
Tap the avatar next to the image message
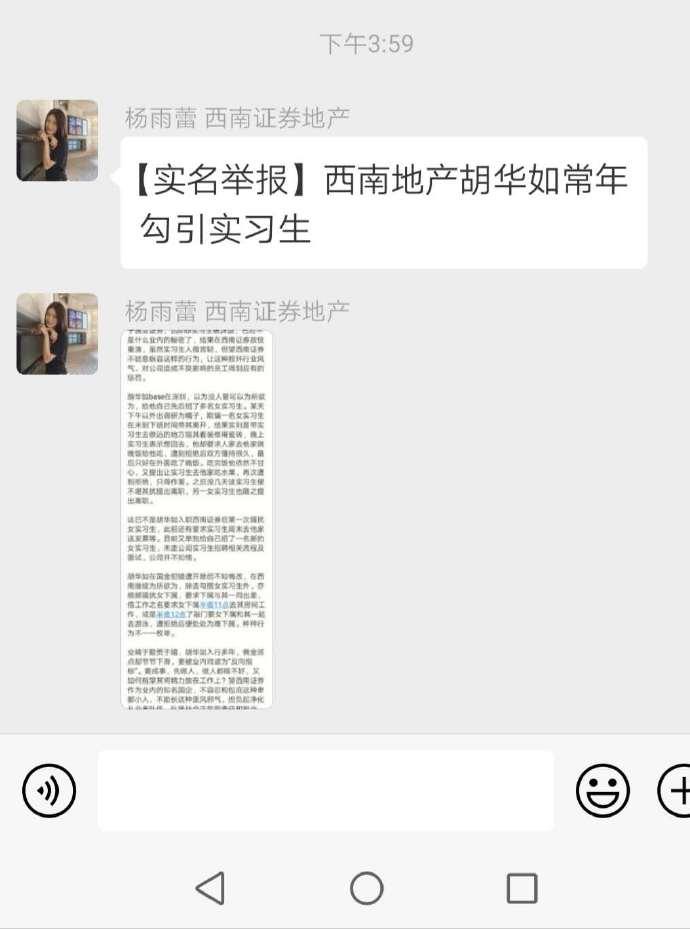point(57,333)
